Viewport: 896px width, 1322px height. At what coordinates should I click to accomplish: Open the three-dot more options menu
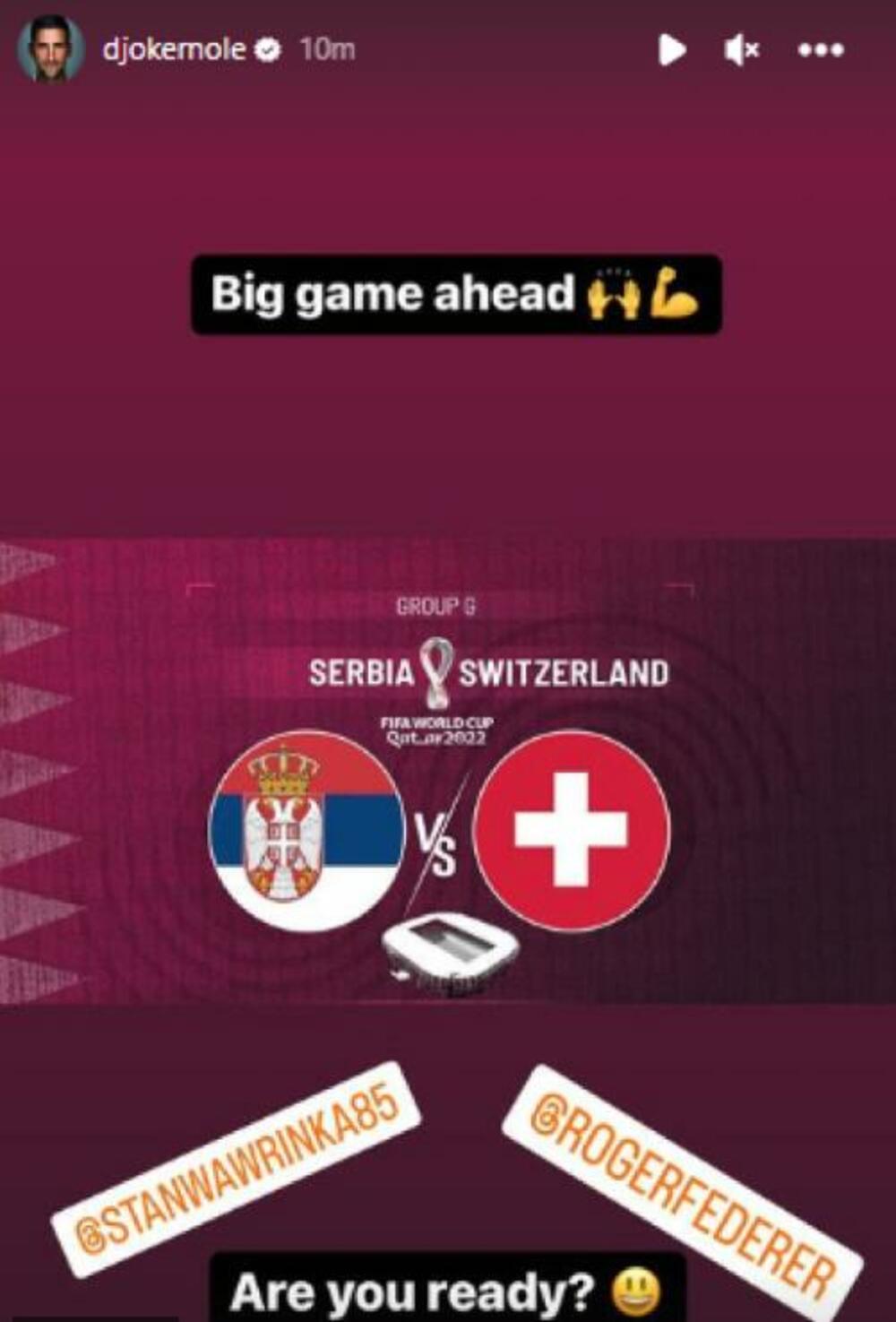821,50
